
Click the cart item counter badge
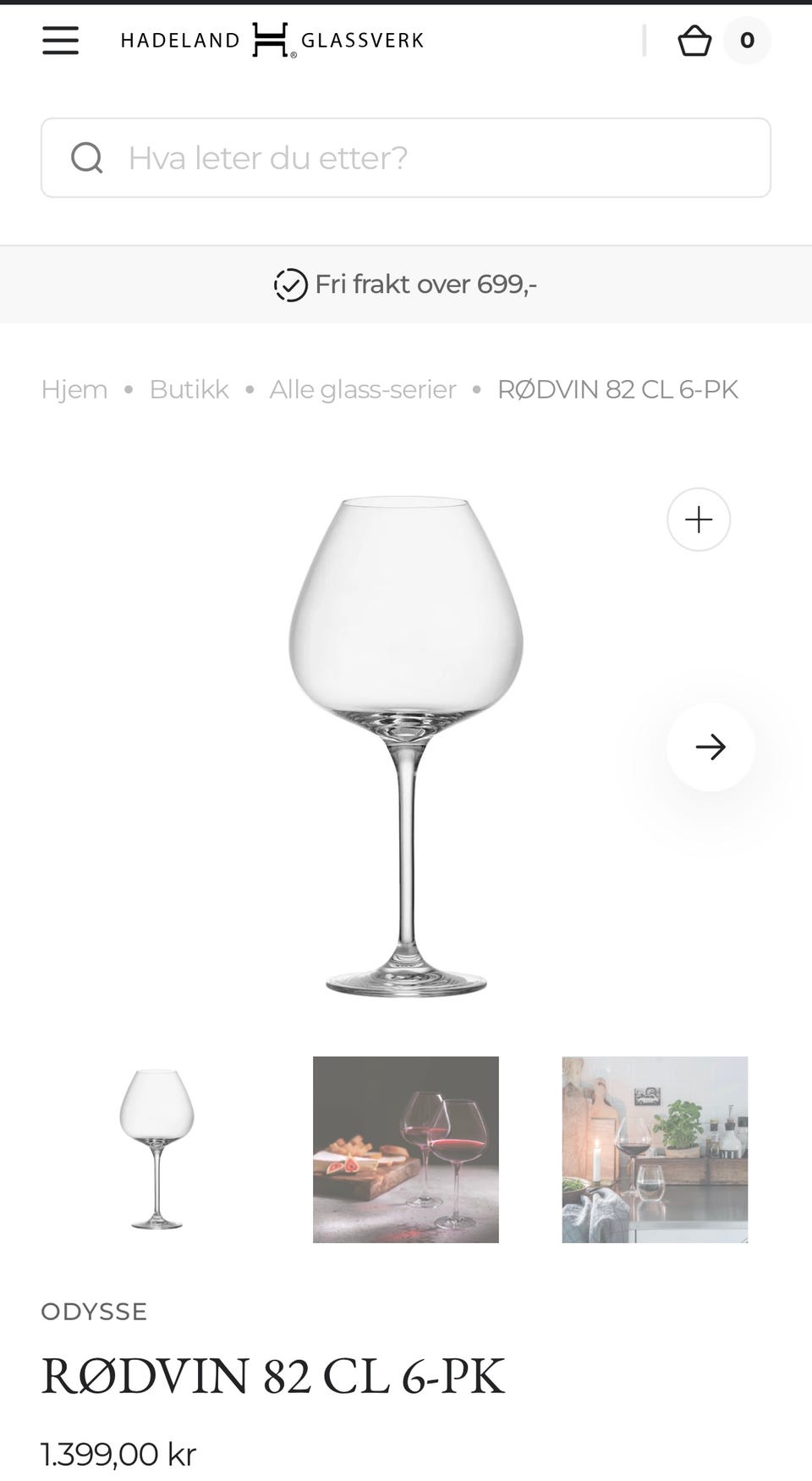pyautogui.click(x=745, y=39)
